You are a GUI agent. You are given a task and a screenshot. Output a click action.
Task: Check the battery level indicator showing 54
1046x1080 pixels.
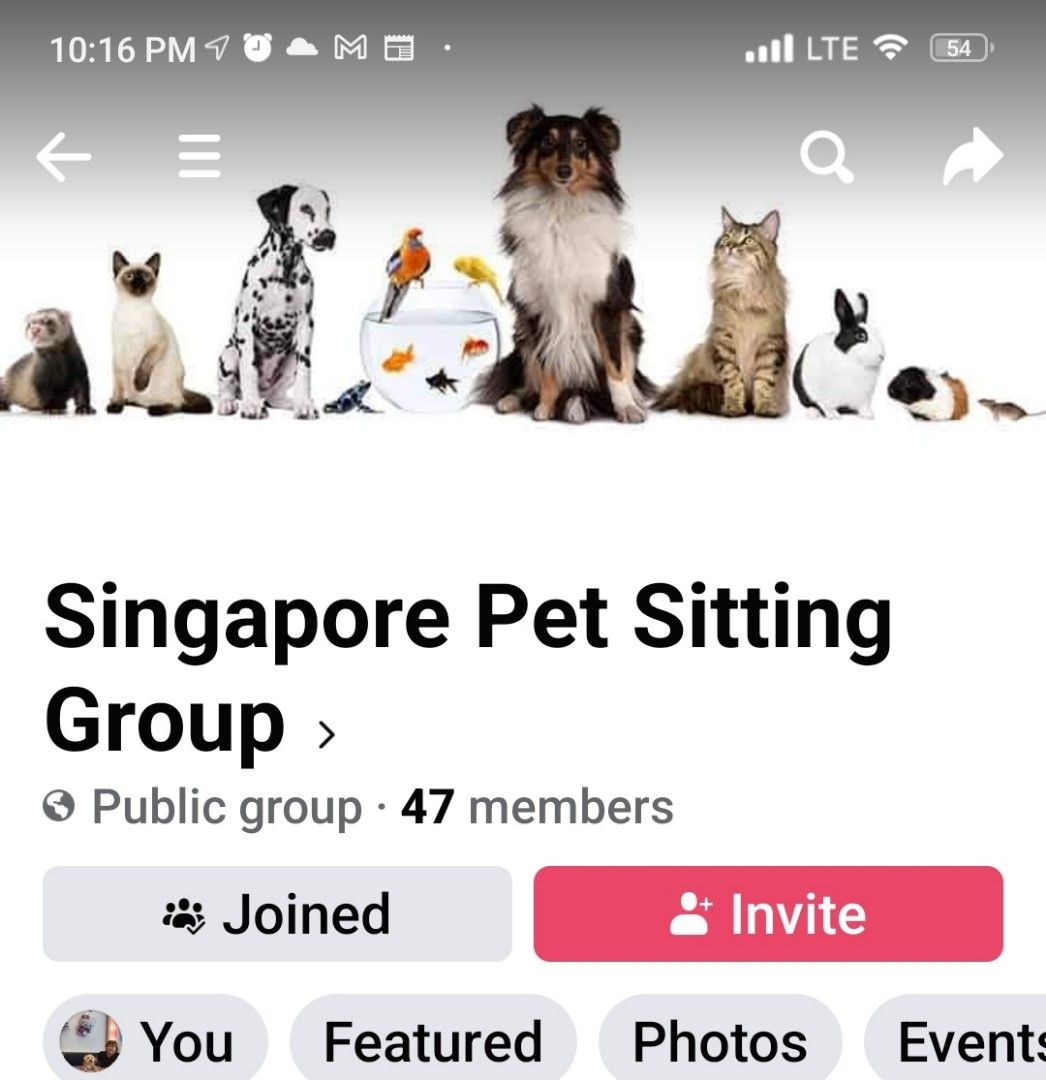[x=959, y=46]
